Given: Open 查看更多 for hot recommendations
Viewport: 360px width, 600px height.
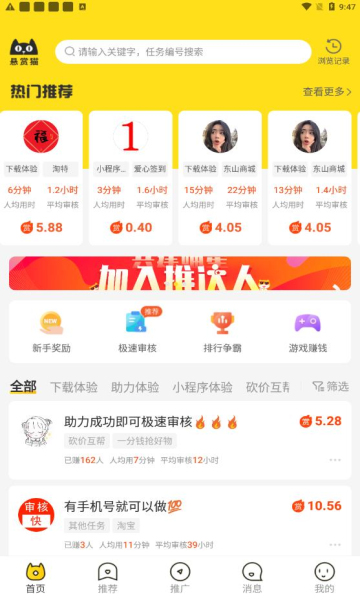Looking at the screenshot, I should [x=327, y=92].
